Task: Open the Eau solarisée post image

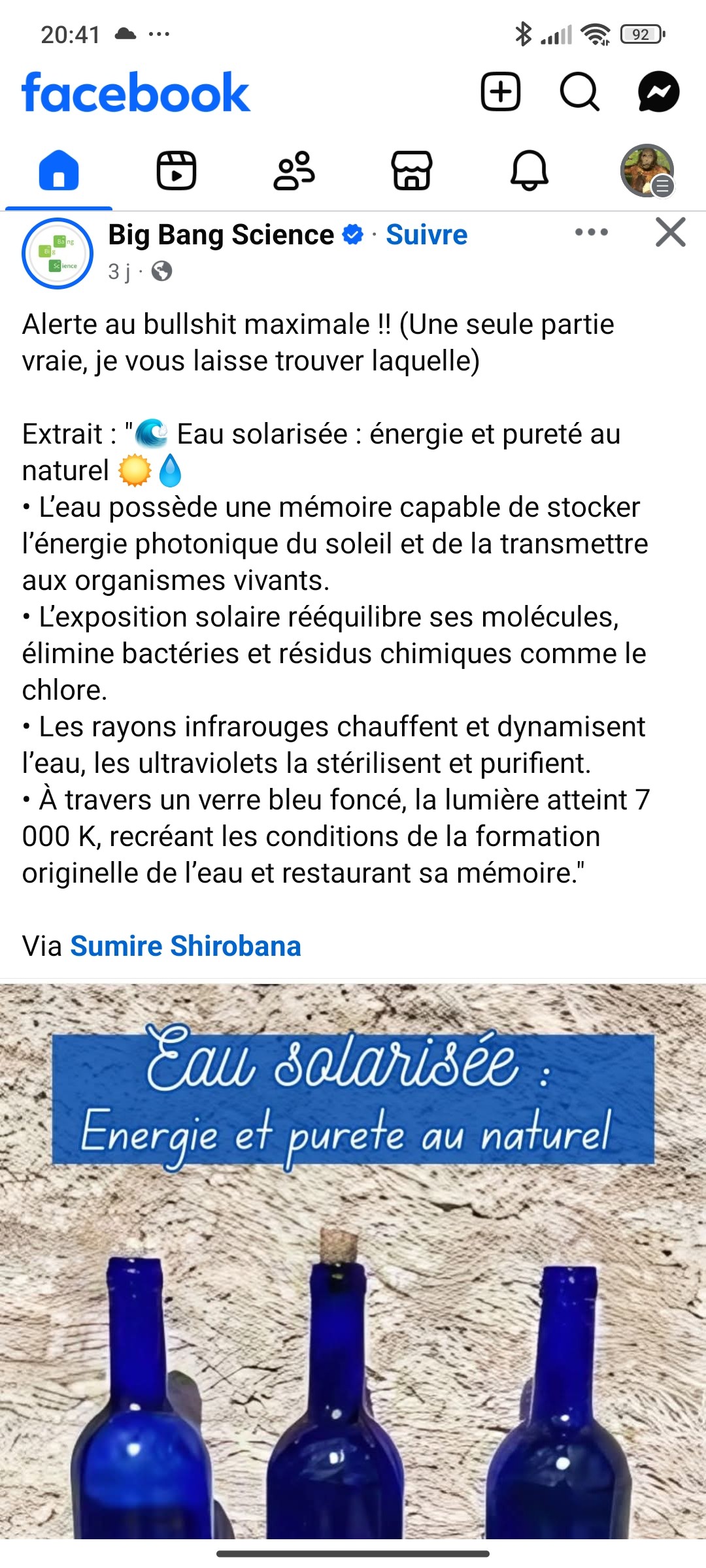Action: point(353,1261)
